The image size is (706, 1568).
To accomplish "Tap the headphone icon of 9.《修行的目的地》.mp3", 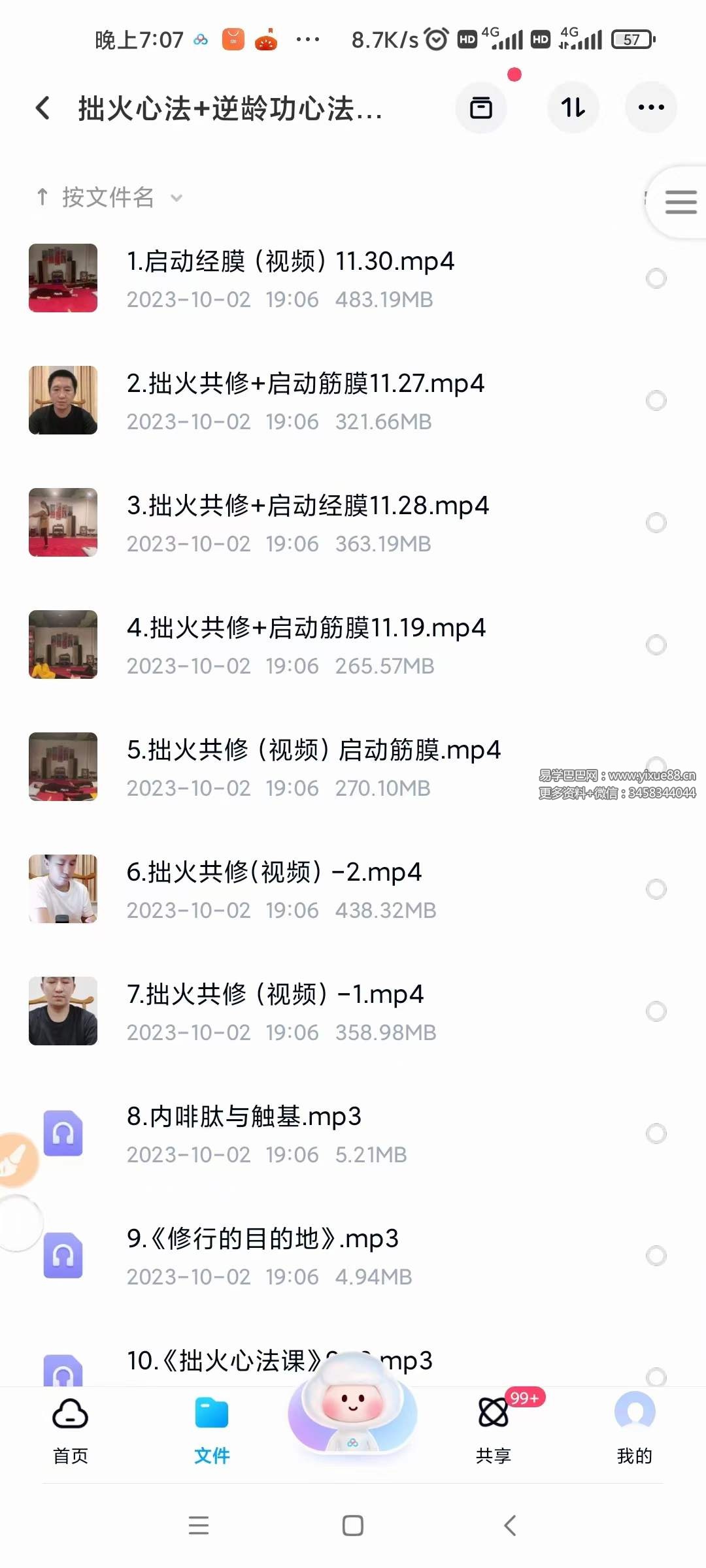I will 63,1254.
